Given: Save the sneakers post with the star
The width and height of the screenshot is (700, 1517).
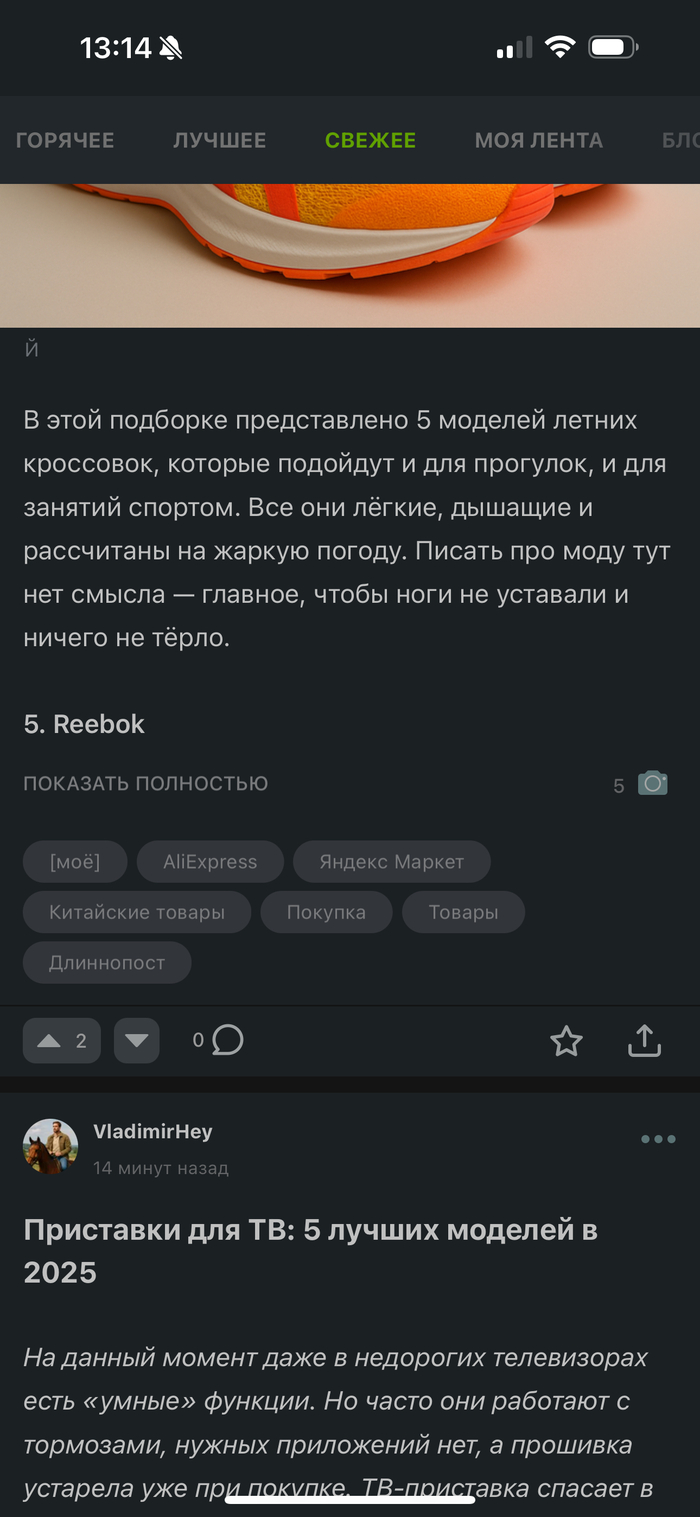Looking at the screenshot, I should [x=566, y=1041].
